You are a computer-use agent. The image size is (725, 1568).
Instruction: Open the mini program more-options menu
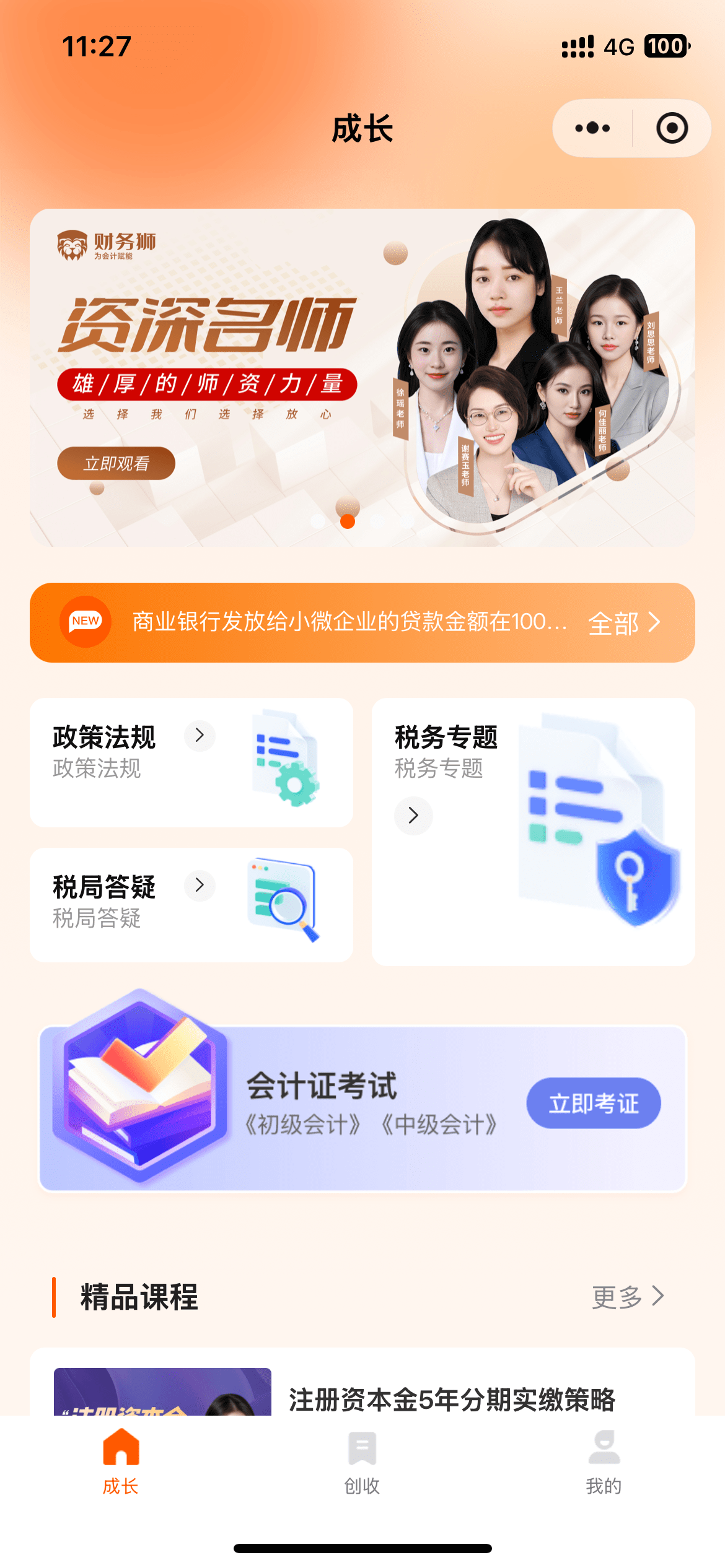[592, 128]
